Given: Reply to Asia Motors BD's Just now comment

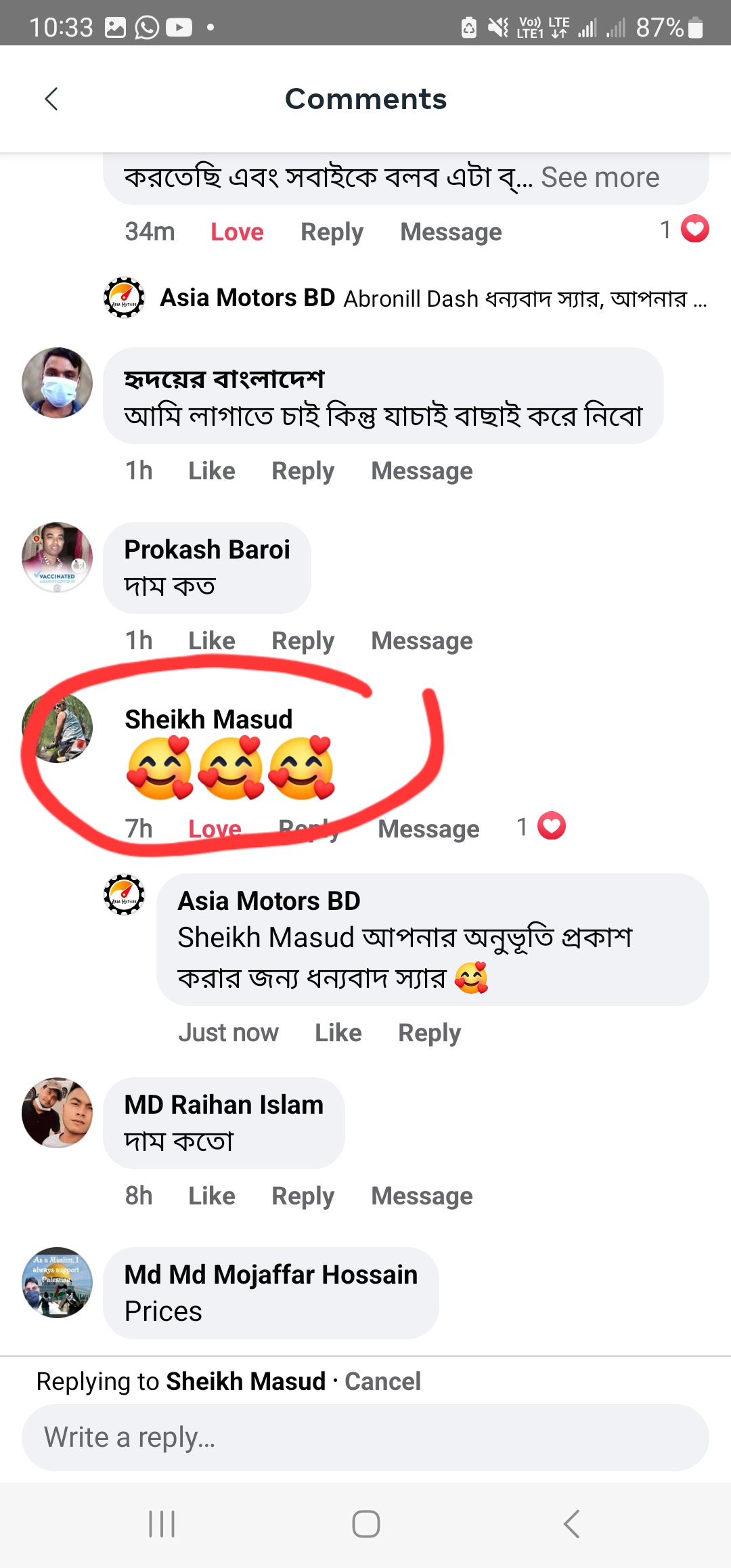Looking at the screenshot, I should pyautogui.click(x=429, y=1033).
